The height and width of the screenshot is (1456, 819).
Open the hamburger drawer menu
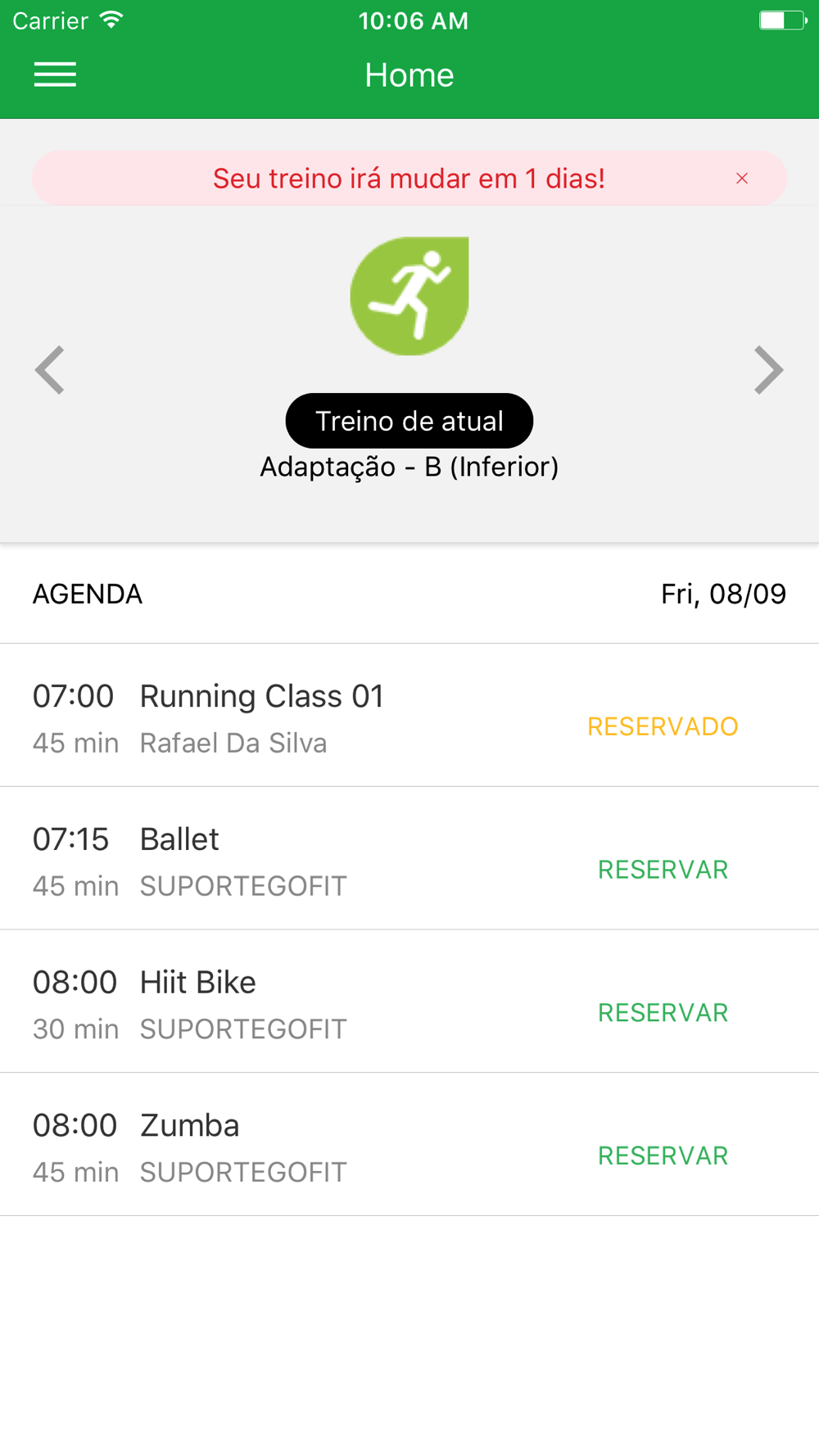pos(55,75)
